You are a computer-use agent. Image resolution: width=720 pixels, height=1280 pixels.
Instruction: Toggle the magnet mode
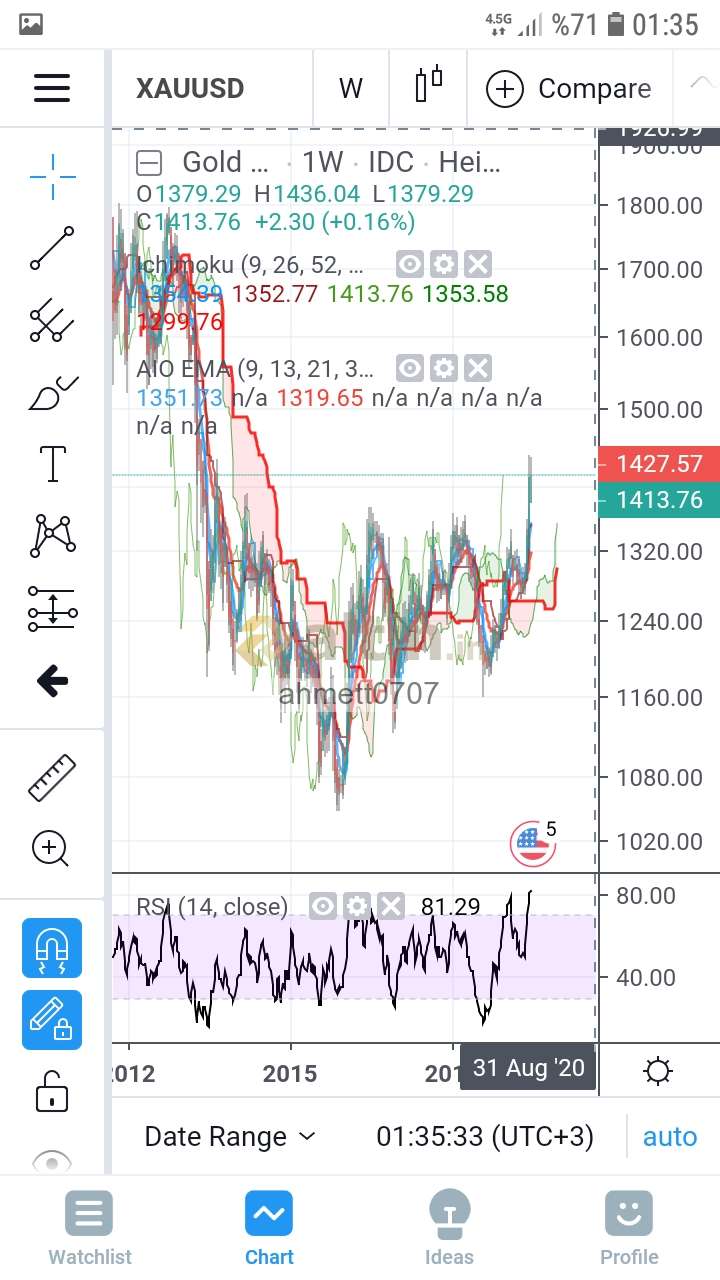click(52, 947)
